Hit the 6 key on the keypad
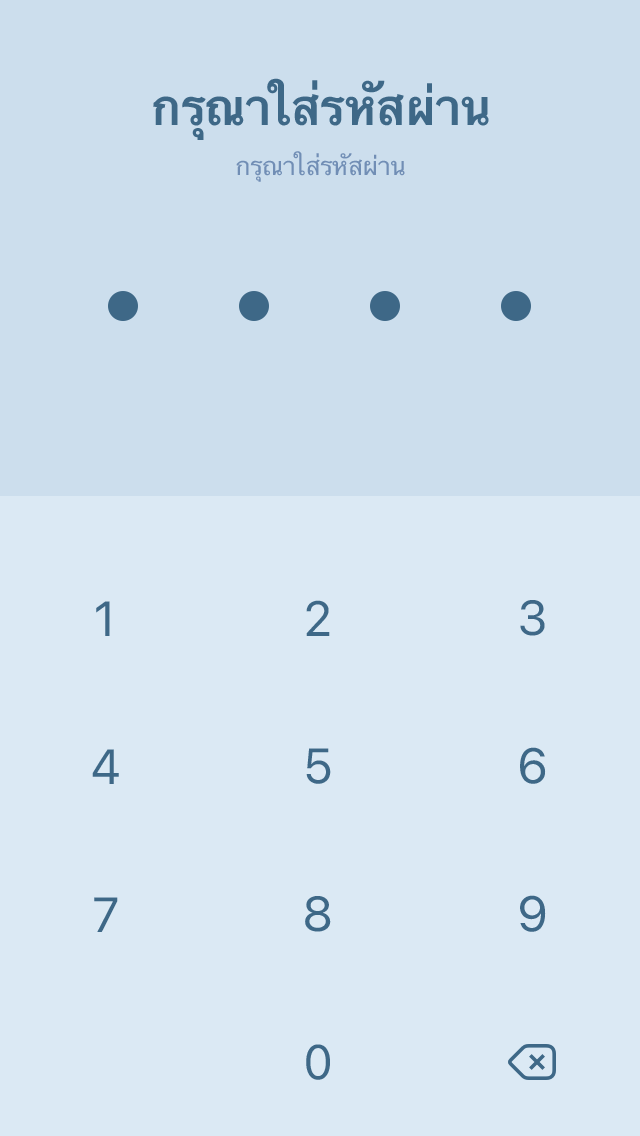The width and height of the screenshot is (640, 1136). 532,767
